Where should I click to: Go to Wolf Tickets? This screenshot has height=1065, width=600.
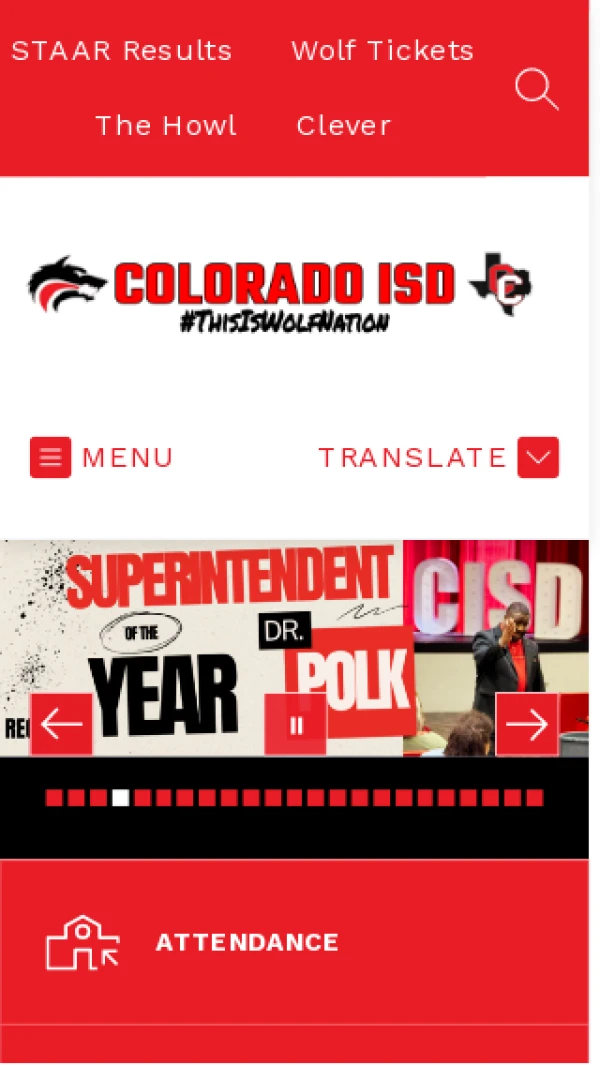click(382, 50)
